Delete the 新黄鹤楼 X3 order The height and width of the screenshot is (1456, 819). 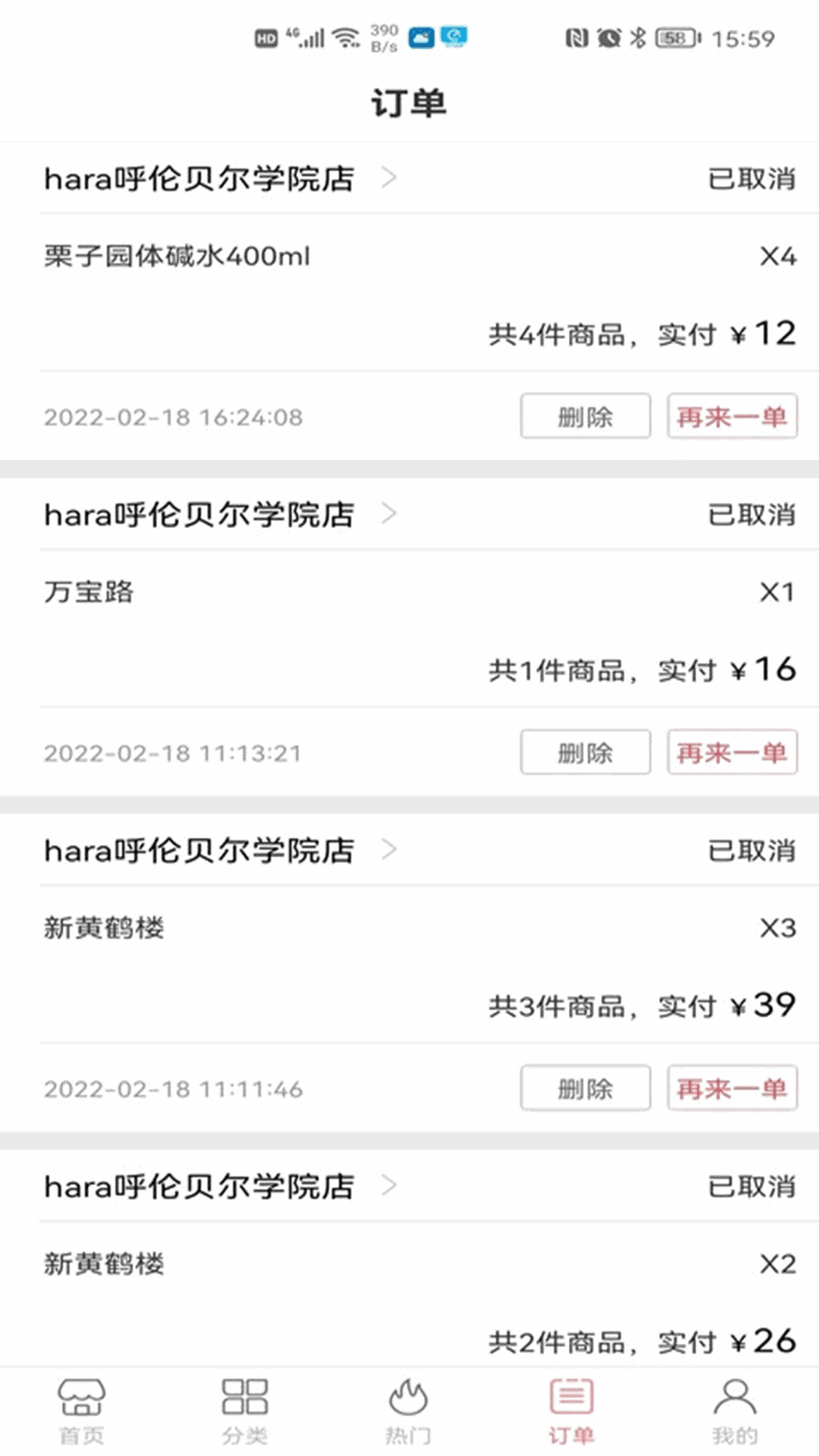pyautogui.click(x=585, y=1088)
